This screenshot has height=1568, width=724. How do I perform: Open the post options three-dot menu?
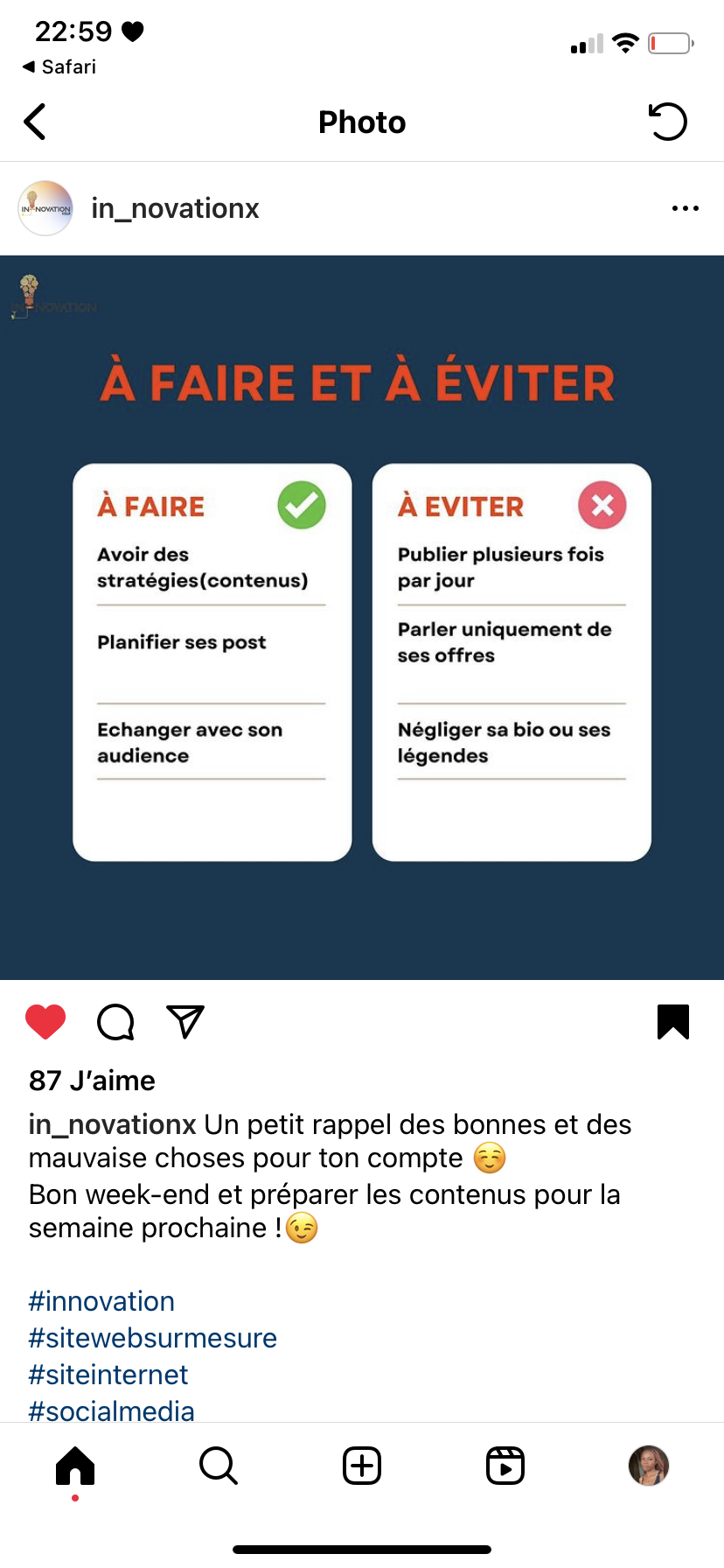point(686,208)
